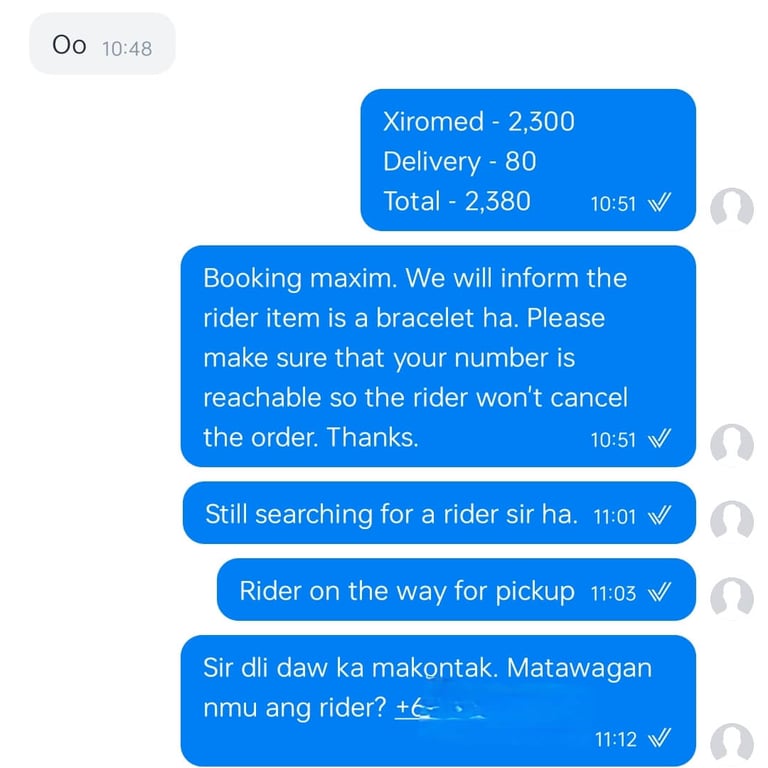Open sender avatar beside the Total 2,380 message
Viewport: 768px width, 768px height.
(x=731, y=209)
